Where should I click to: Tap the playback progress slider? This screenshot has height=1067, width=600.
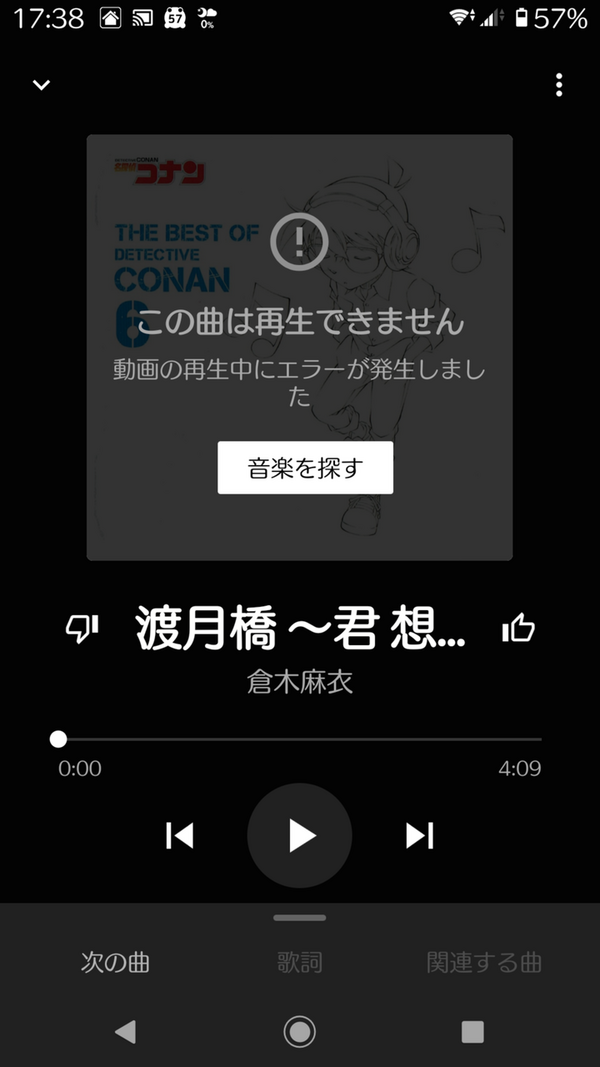[x=300, y=739]
